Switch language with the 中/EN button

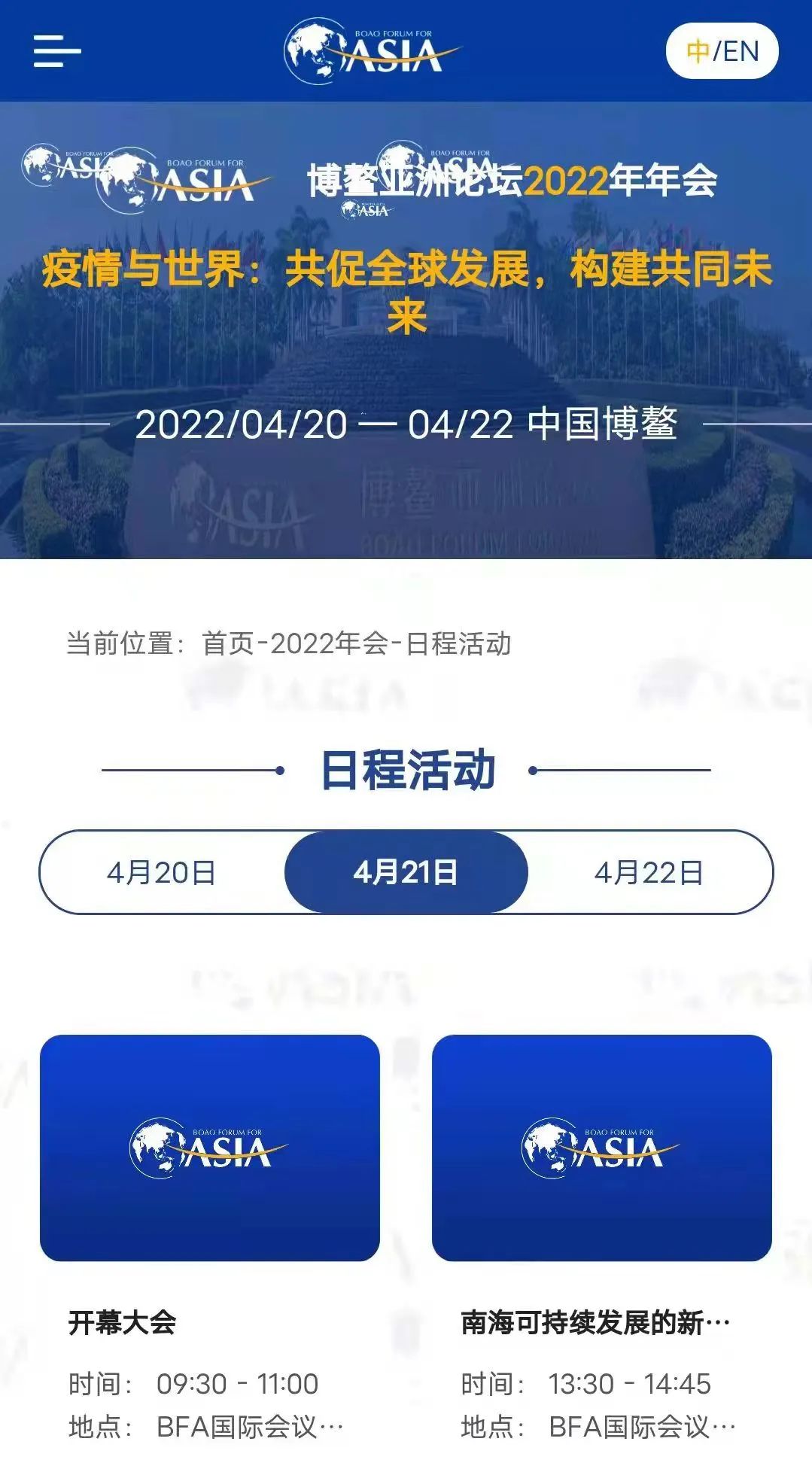point(722,51)
